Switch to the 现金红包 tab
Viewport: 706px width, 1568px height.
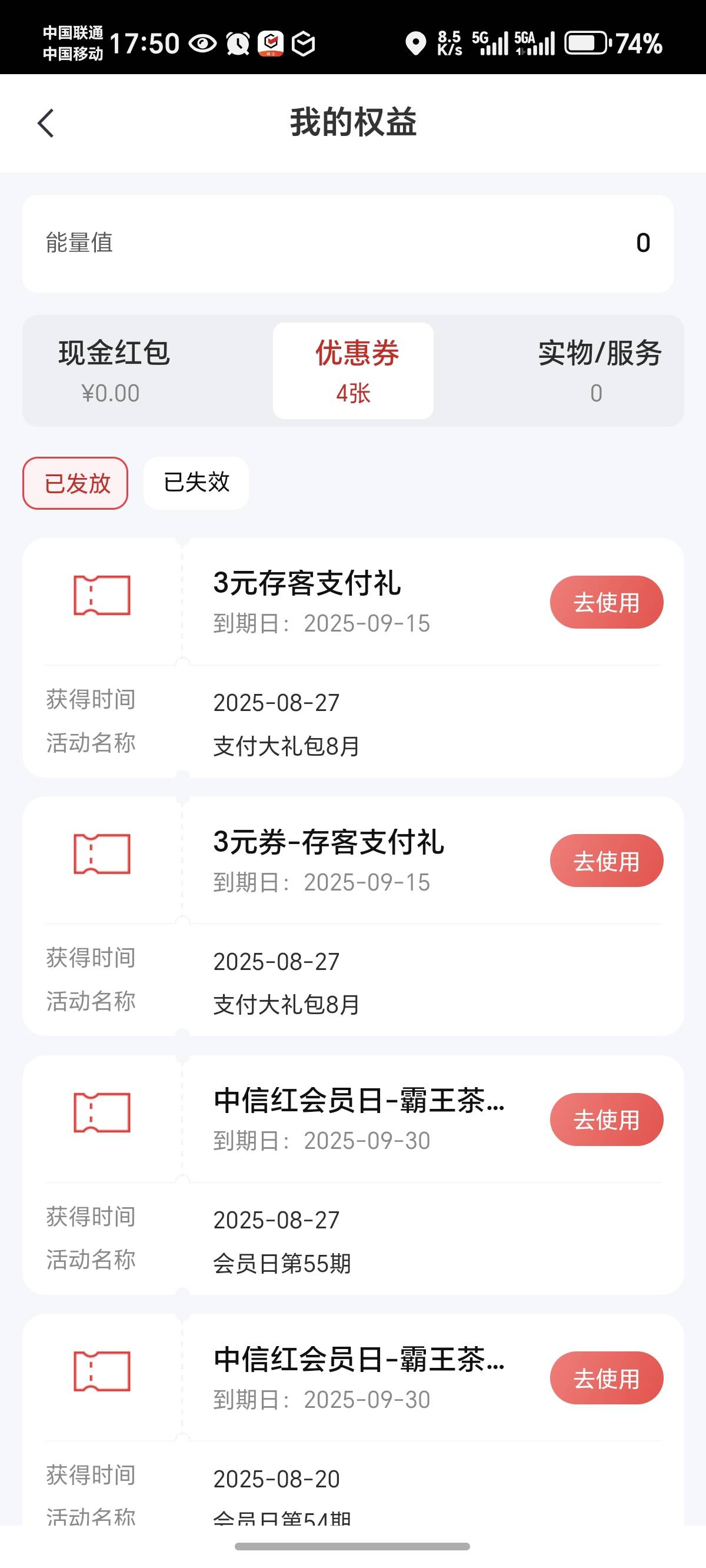coord(113,371)
